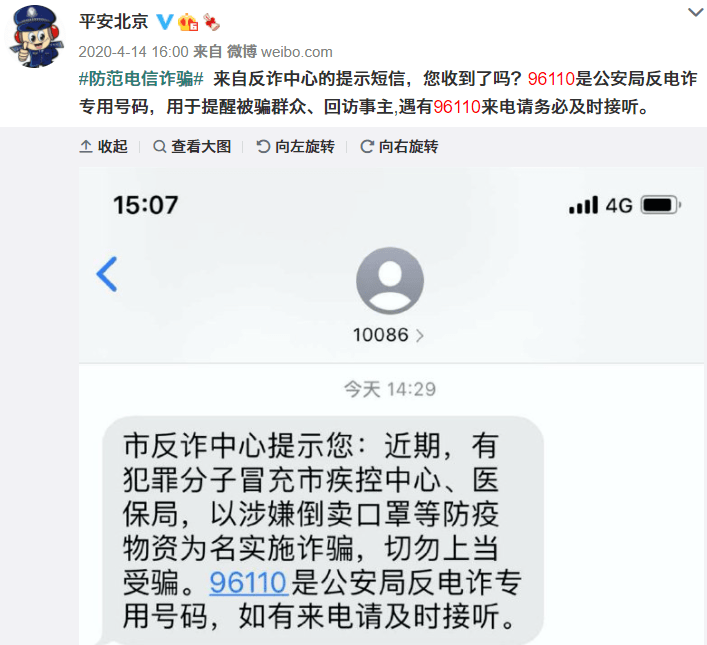
Task: Open the #防范电信诈骗# hashtag
Action: pos(141,79)
